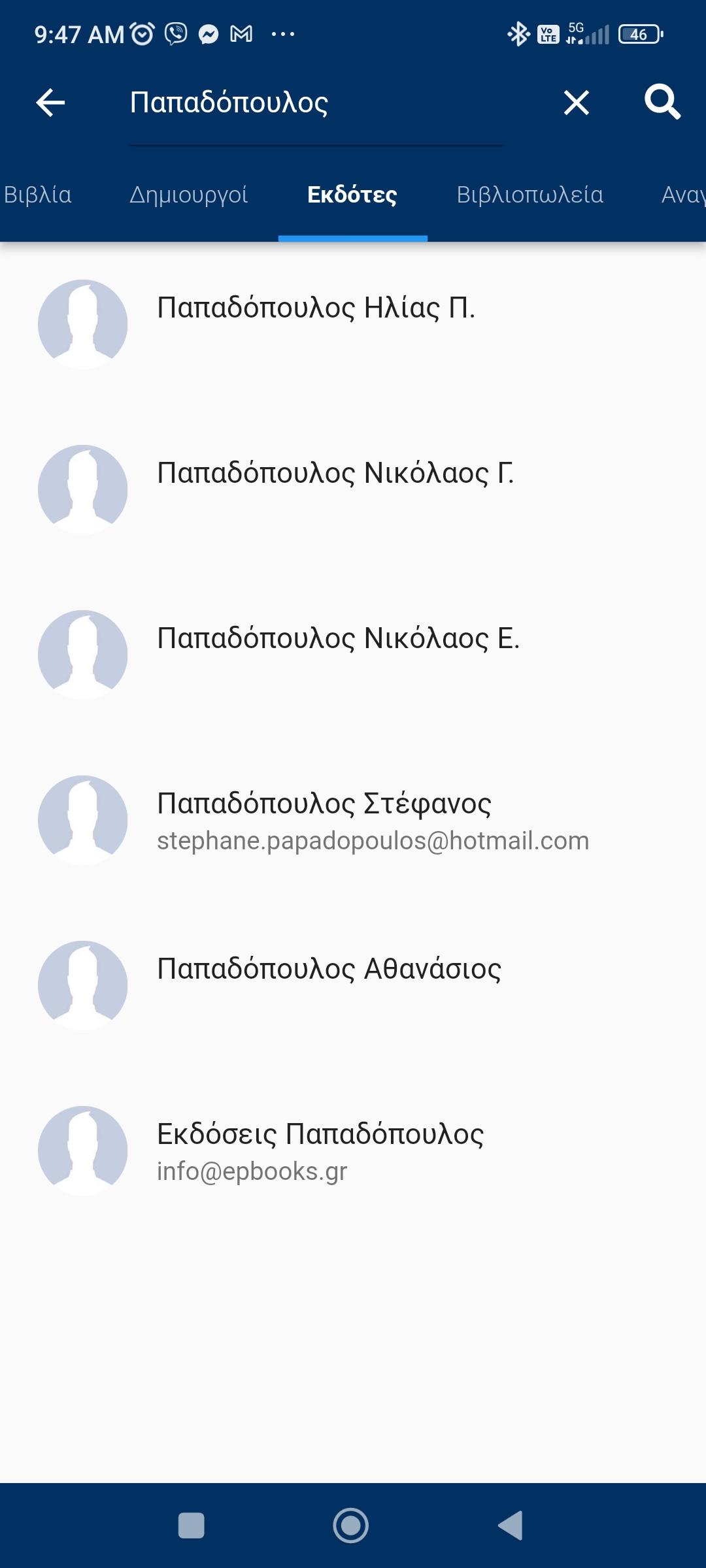Clear the search text Παπαδόπουλος
The height and width of the screenshot is (1568, 706).
pos(576,103)
